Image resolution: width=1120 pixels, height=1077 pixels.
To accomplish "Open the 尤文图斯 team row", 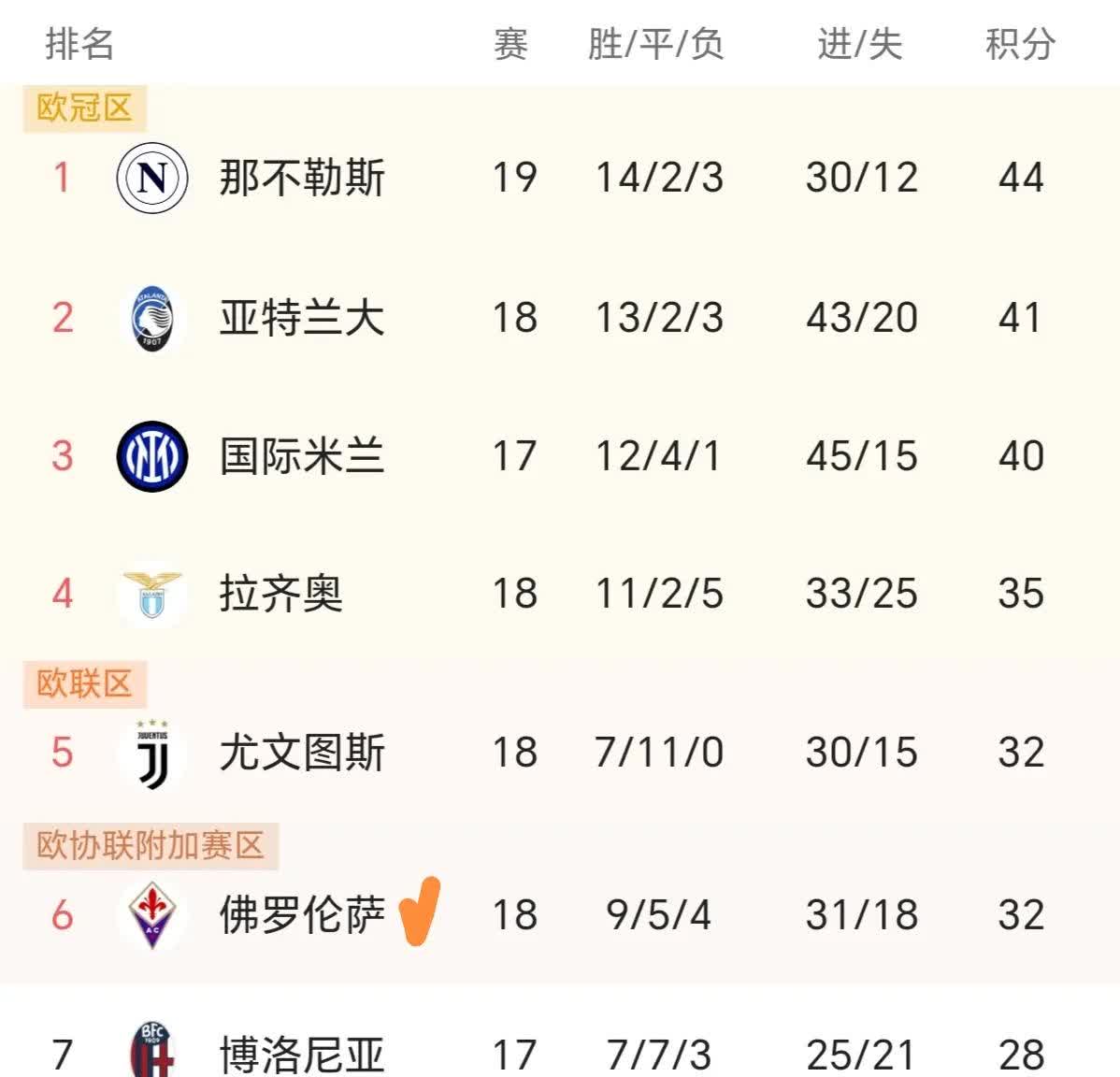I will tap(301, 753).
